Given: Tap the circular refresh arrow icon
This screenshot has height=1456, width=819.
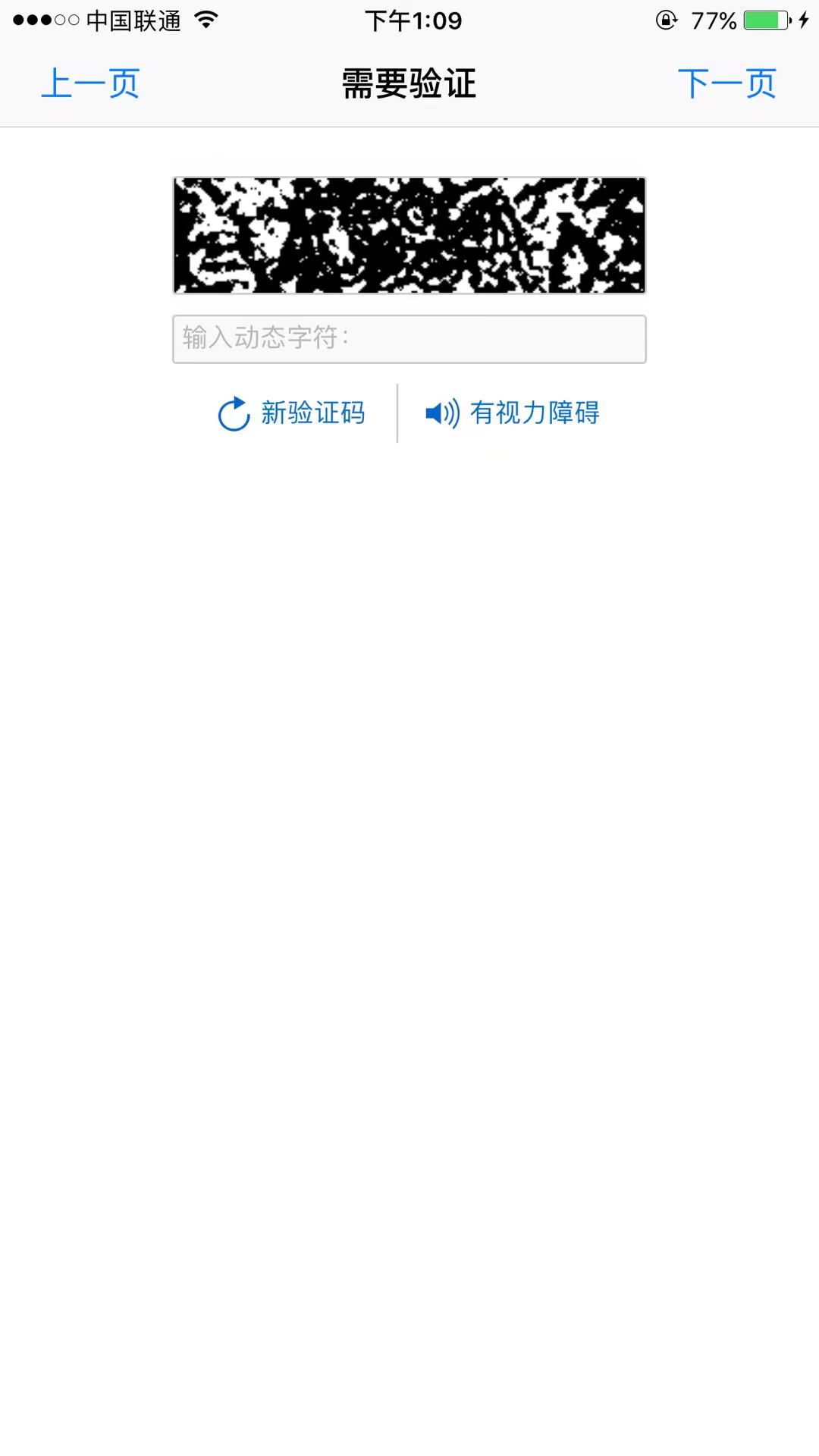Looking at the screenshot, I should tap(233, 413).
